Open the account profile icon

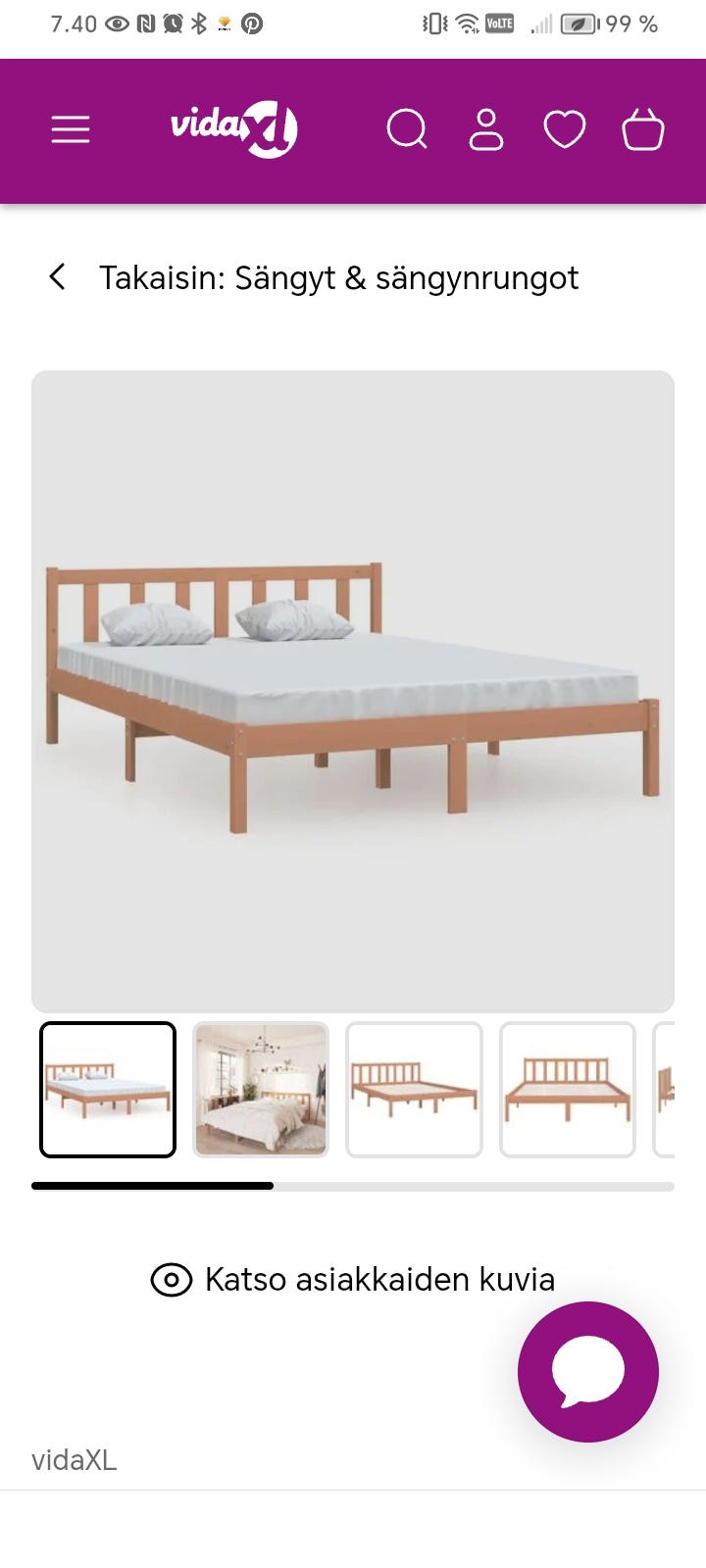(486, 129)
